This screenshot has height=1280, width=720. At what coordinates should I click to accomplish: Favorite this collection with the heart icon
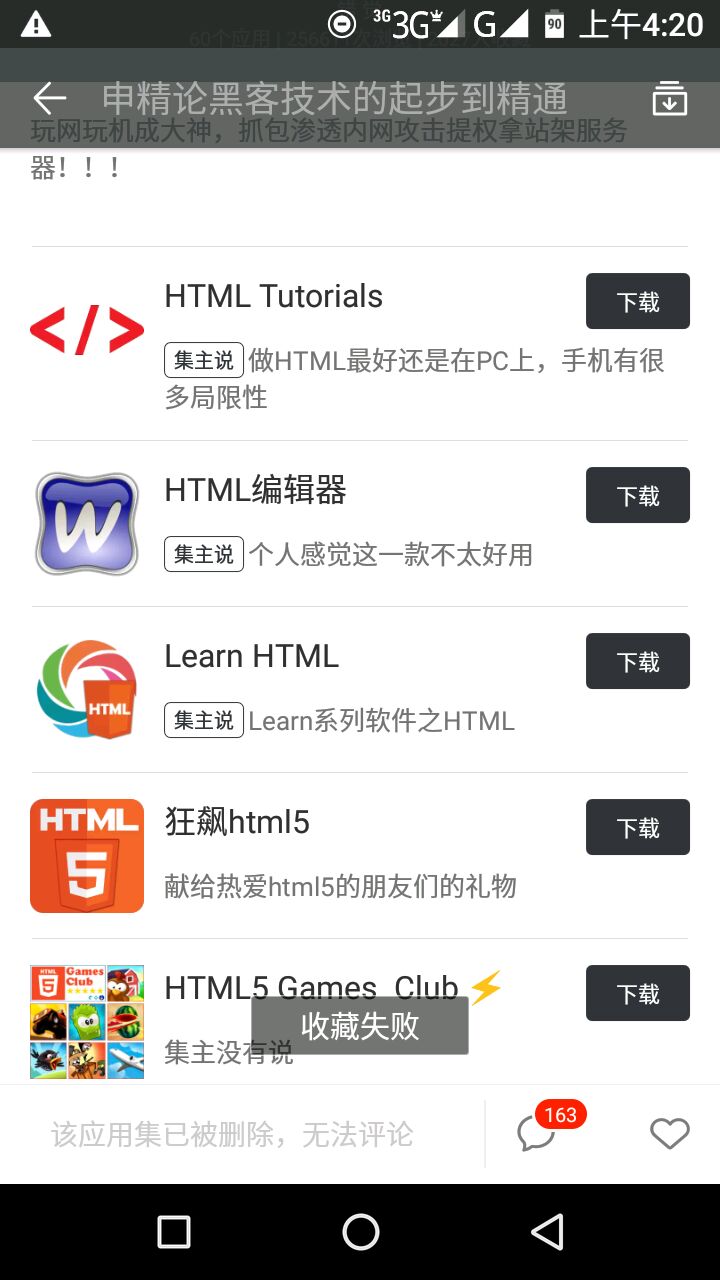[669, 1134]
